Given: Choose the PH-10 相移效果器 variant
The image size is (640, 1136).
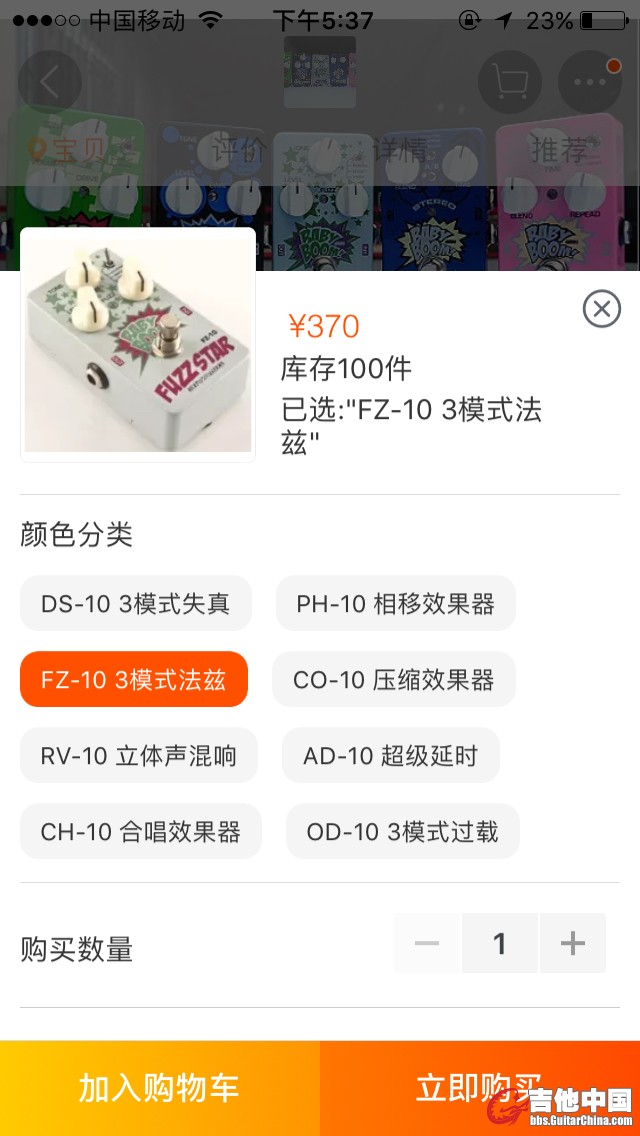Looking at the screenshot, I should [x=395, y=604].
